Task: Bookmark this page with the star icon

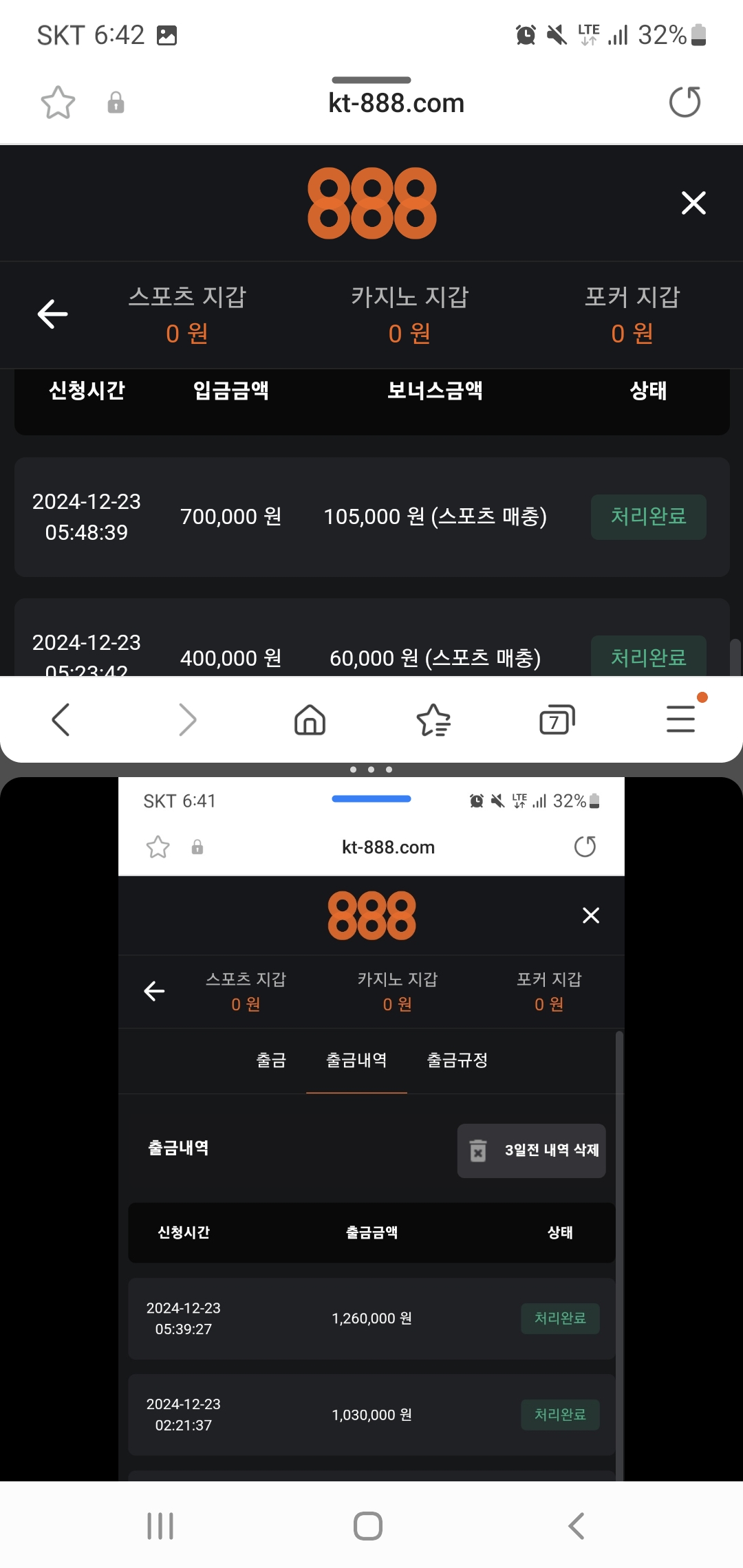Action: (58, 103)
